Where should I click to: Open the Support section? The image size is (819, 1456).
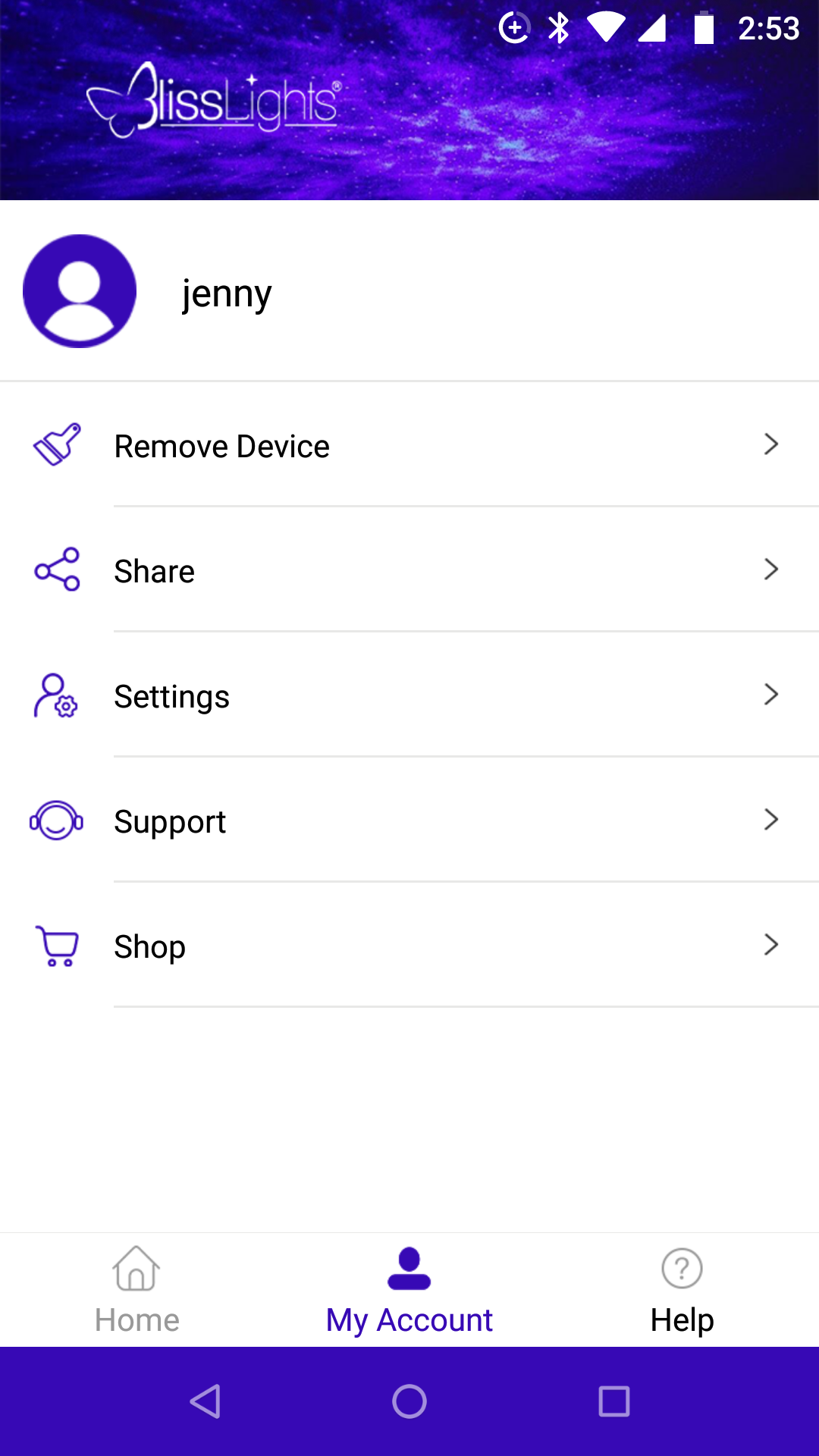click(x=409, y=821)
